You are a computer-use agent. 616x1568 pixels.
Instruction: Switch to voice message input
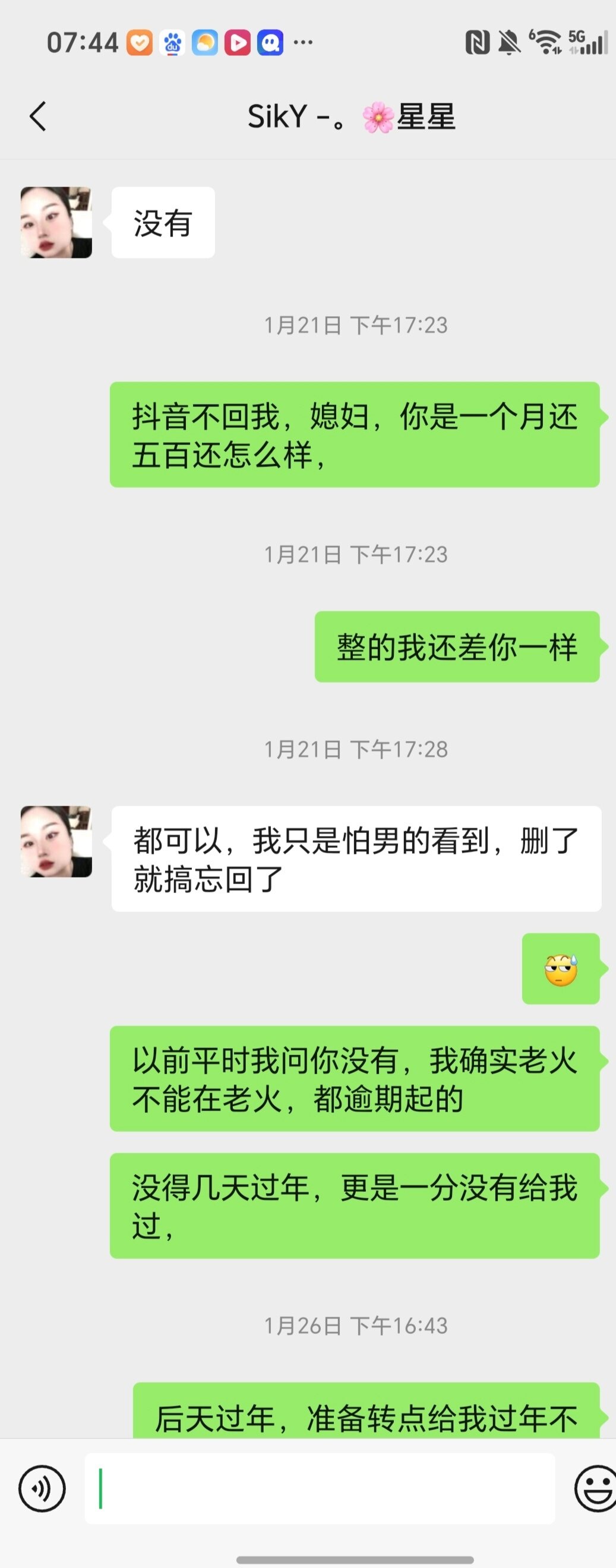42,1488
